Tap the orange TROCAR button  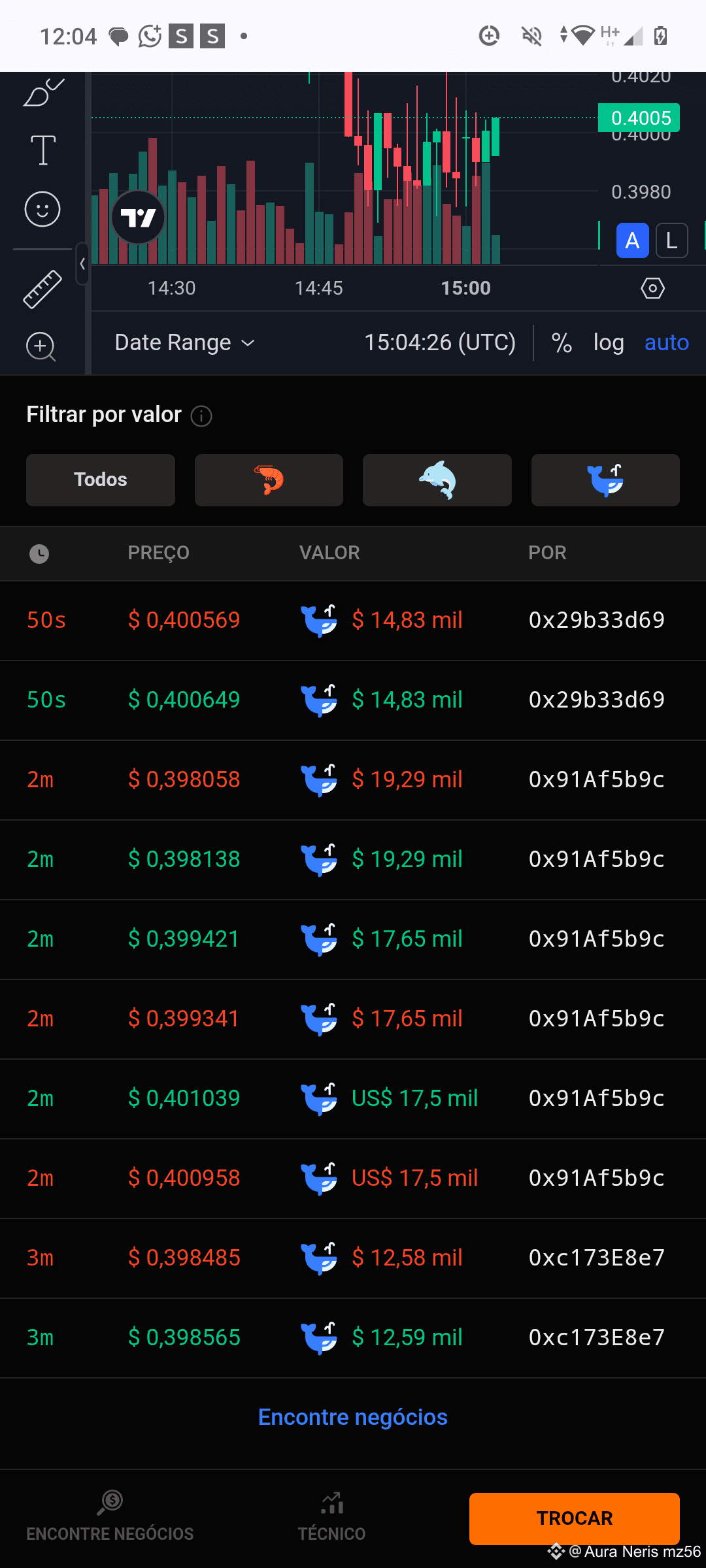pos(575,1518)
